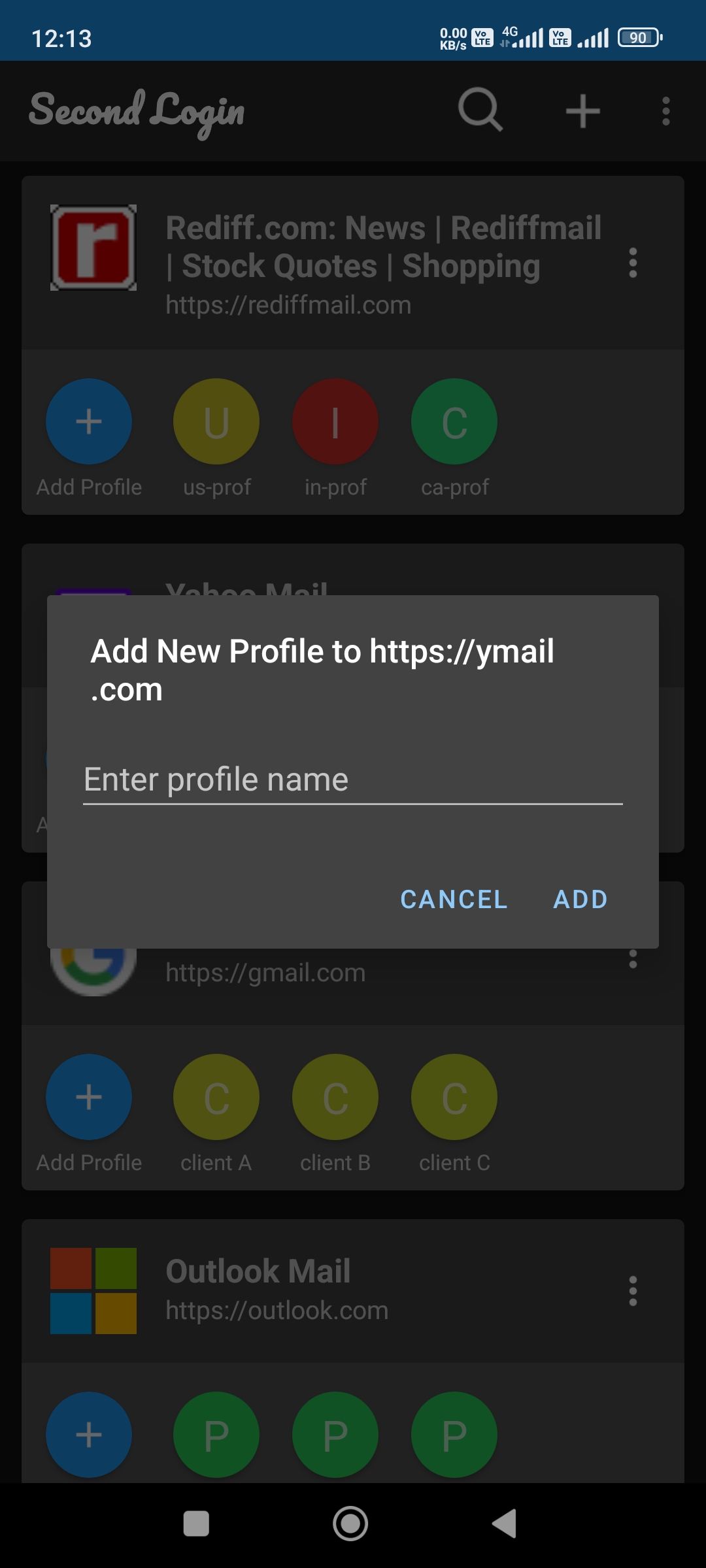Click the Enter profile name input field
The width and height of the screenshot is (706, 1568).
click(x=353, y=779)
